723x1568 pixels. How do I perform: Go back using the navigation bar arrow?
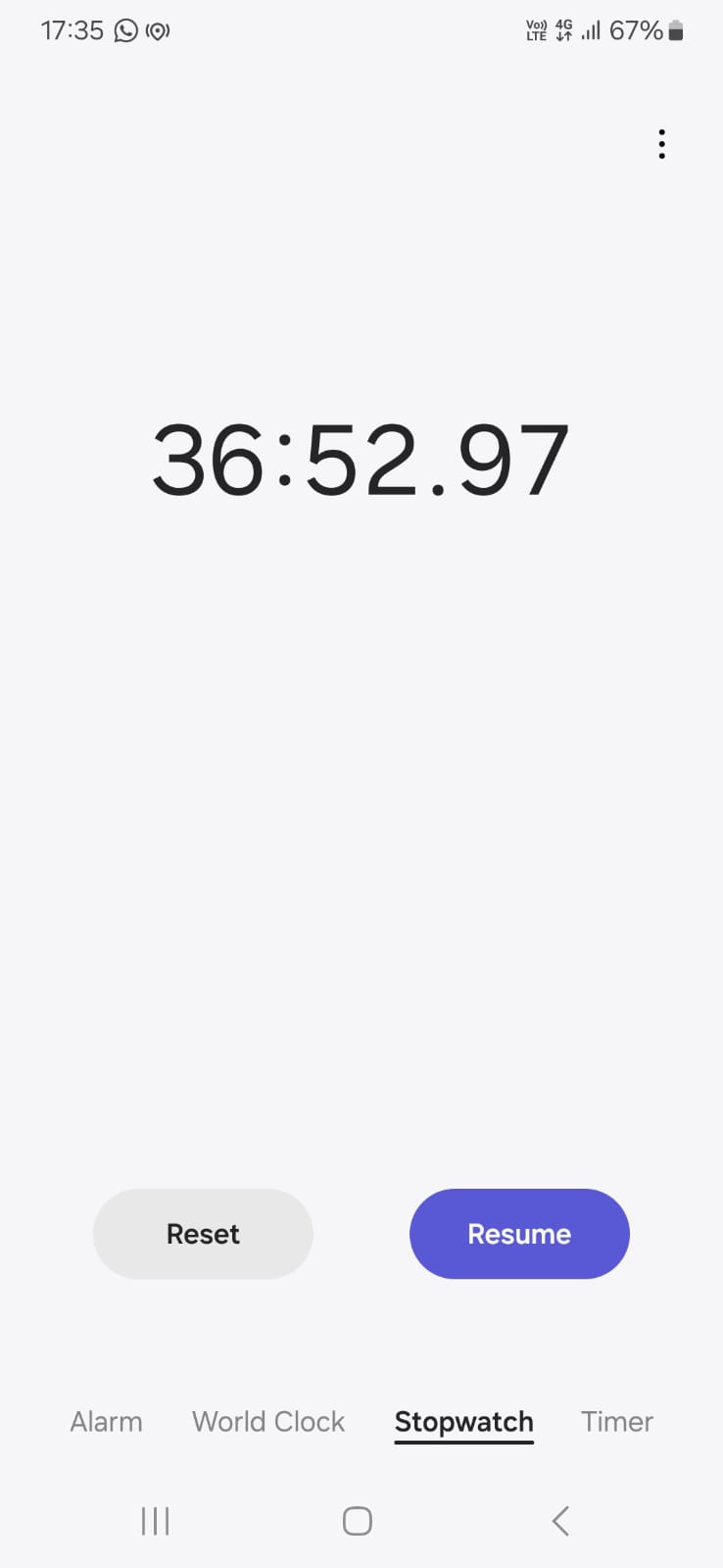click(x=560, y=1521)
